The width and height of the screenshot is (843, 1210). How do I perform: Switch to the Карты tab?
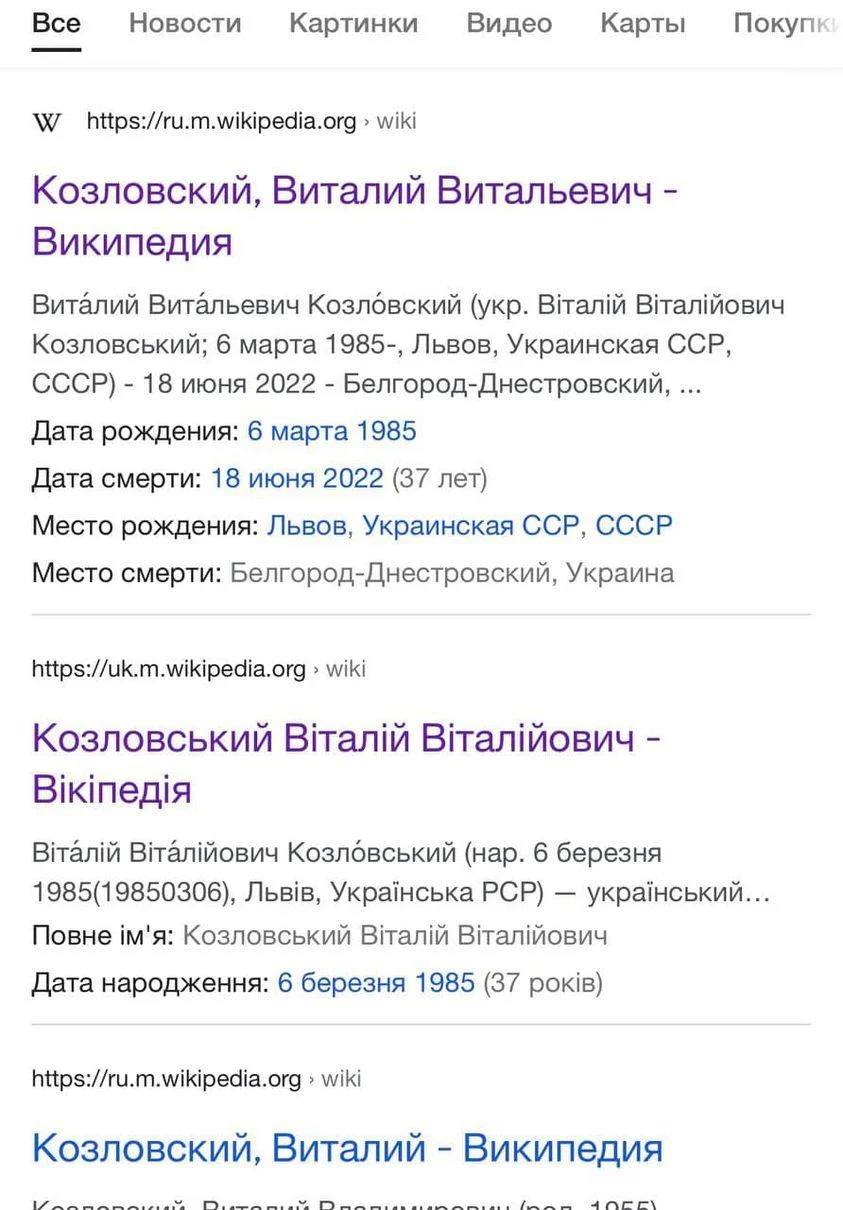[641, 22]
